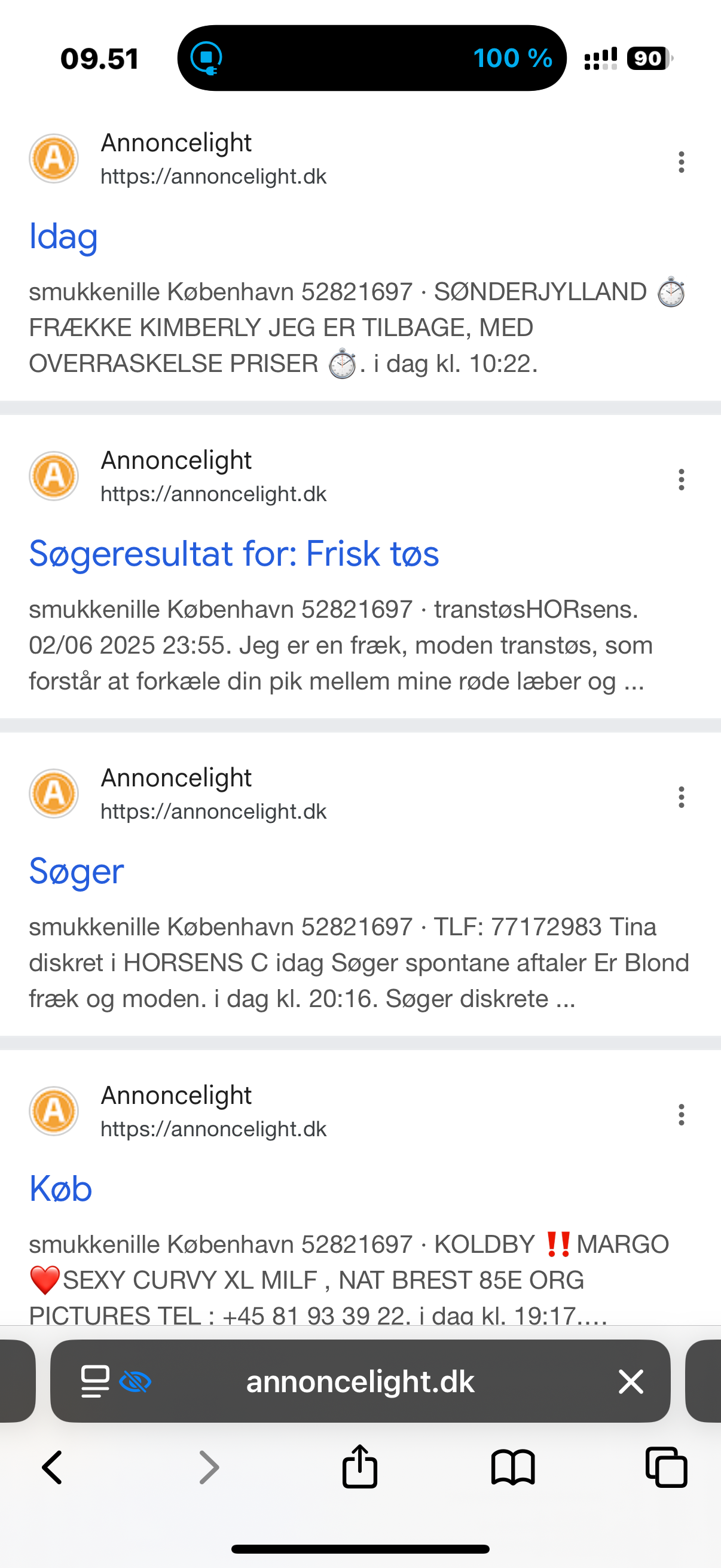Go forward to the next page
The height and width of the screenshot is (1568, 721).
pyautogui.click(x=209, y=1468)
